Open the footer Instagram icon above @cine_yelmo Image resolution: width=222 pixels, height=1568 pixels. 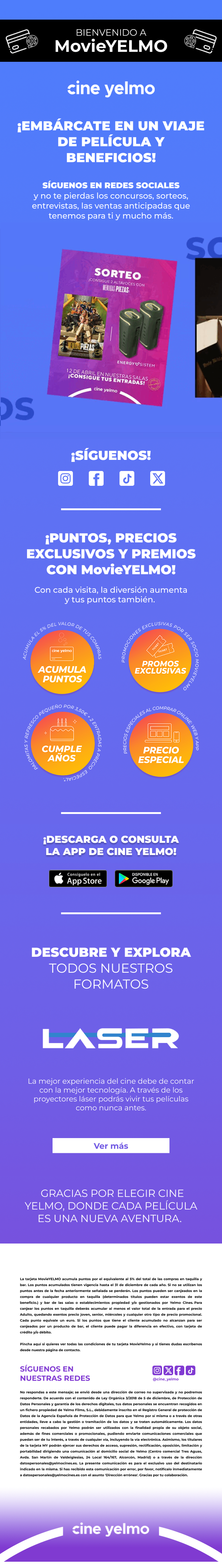pyautogui.click(x=157, y=1370)
